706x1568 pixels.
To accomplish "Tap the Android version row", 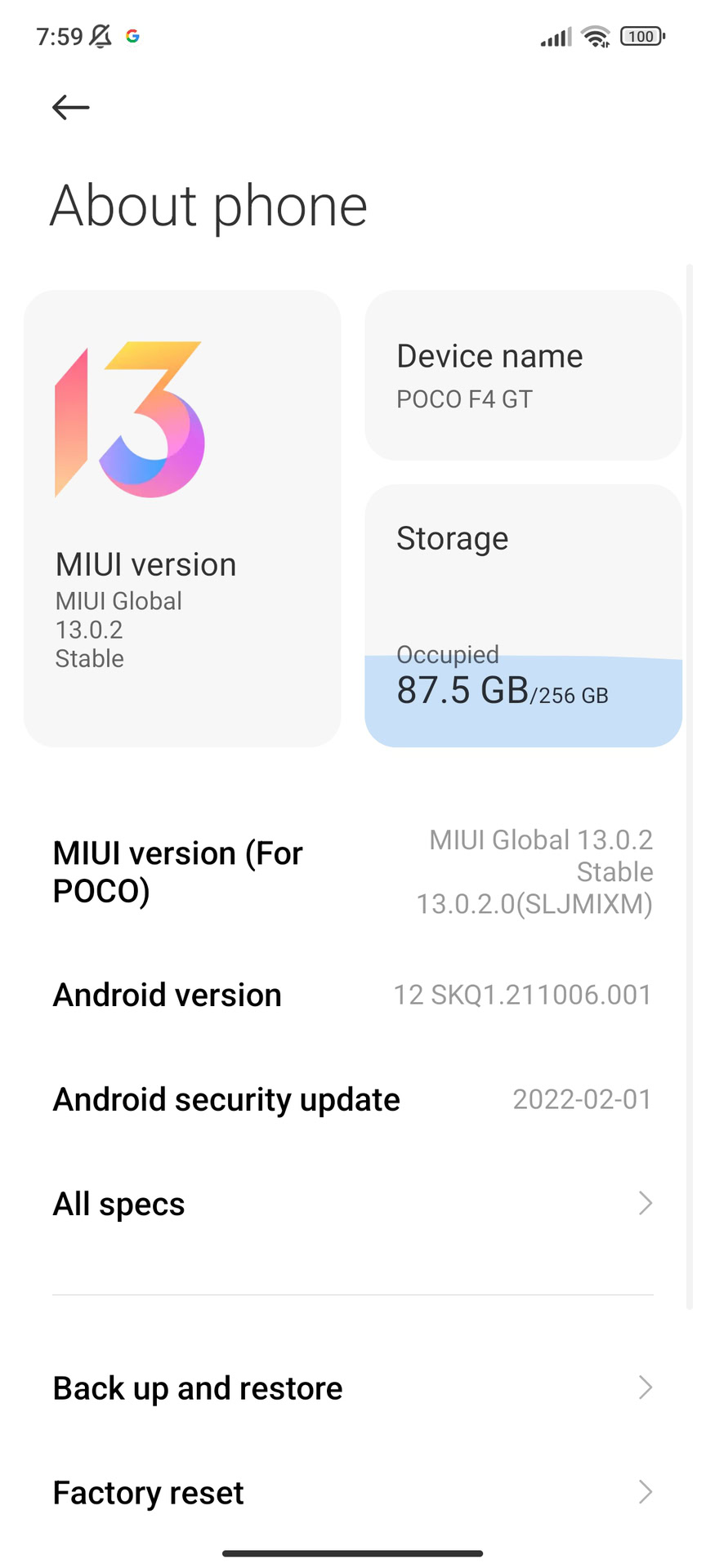I will [x=353, y=995].
